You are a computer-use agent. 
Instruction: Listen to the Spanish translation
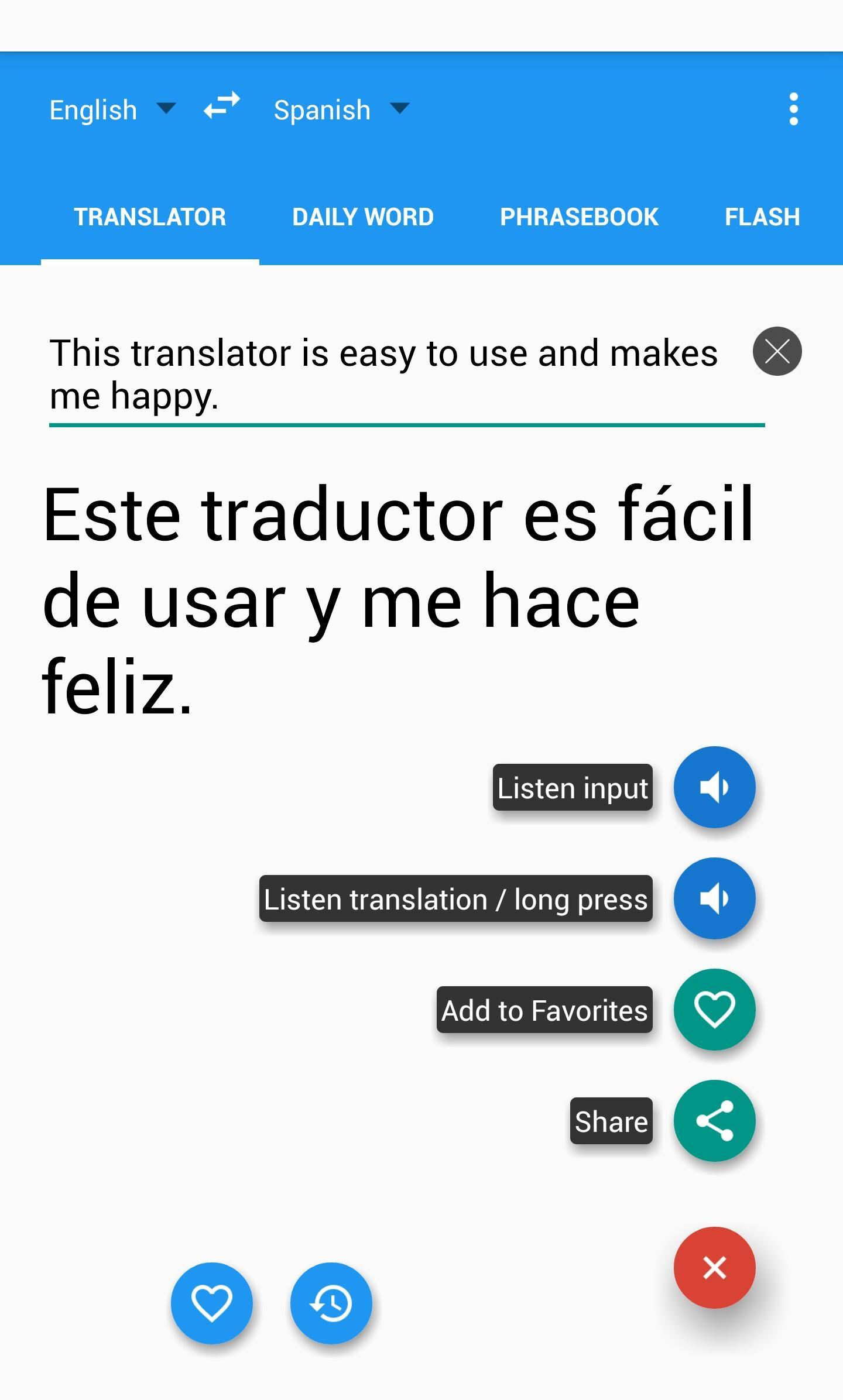715,898
